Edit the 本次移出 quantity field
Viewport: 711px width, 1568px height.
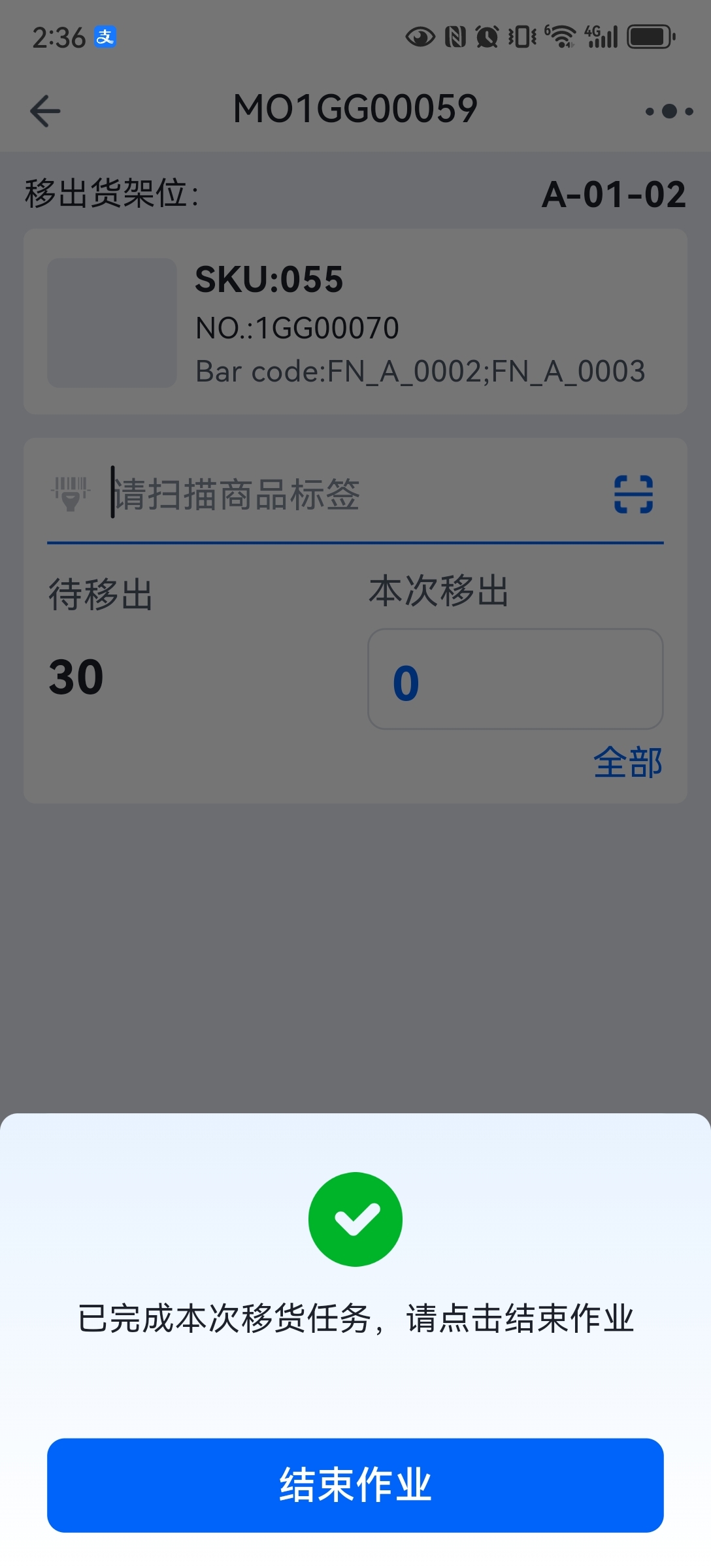pyautogui.click(x=515, y=679)
